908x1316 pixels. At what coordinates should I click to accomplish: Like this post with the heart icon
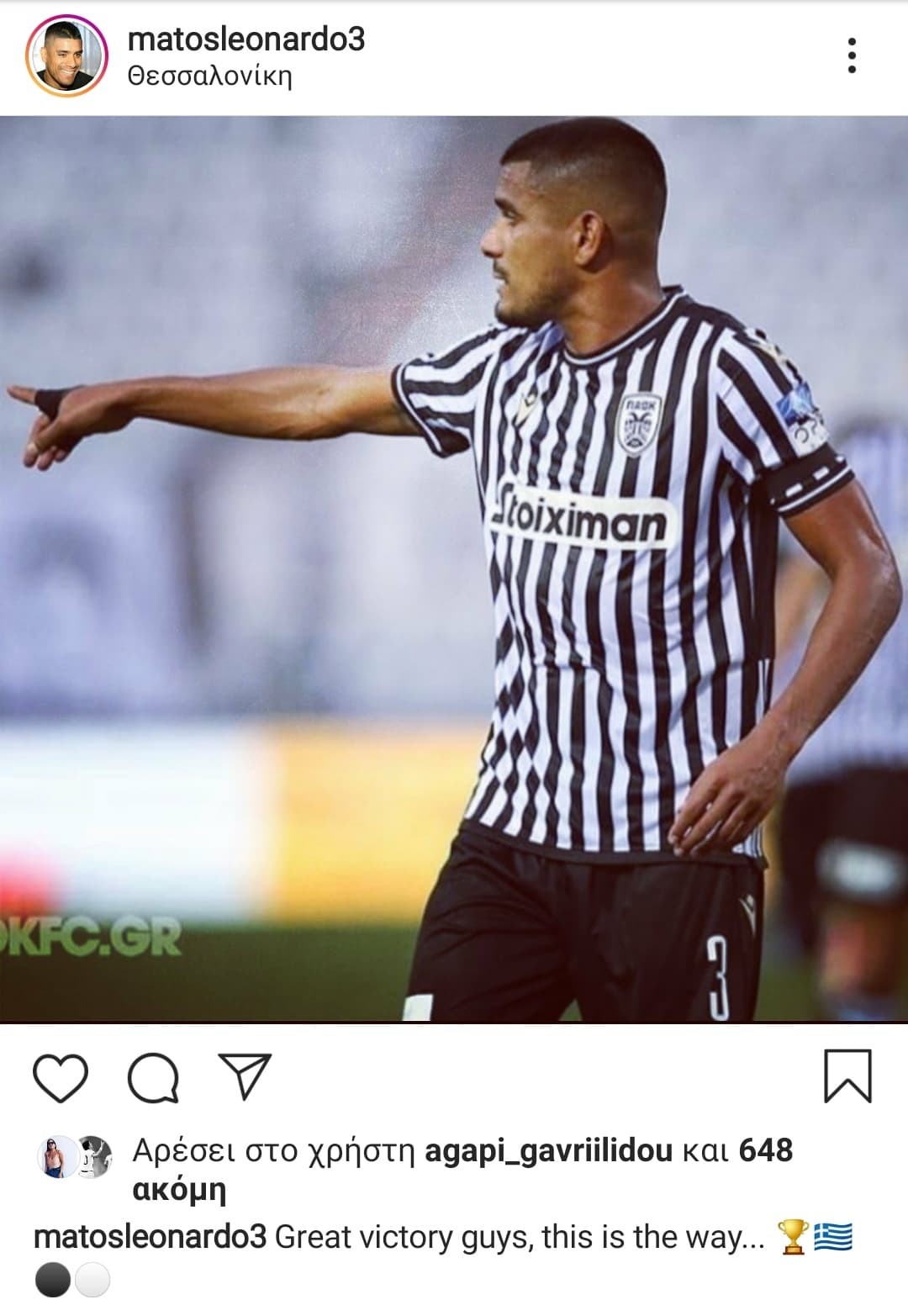[61, 1077]
